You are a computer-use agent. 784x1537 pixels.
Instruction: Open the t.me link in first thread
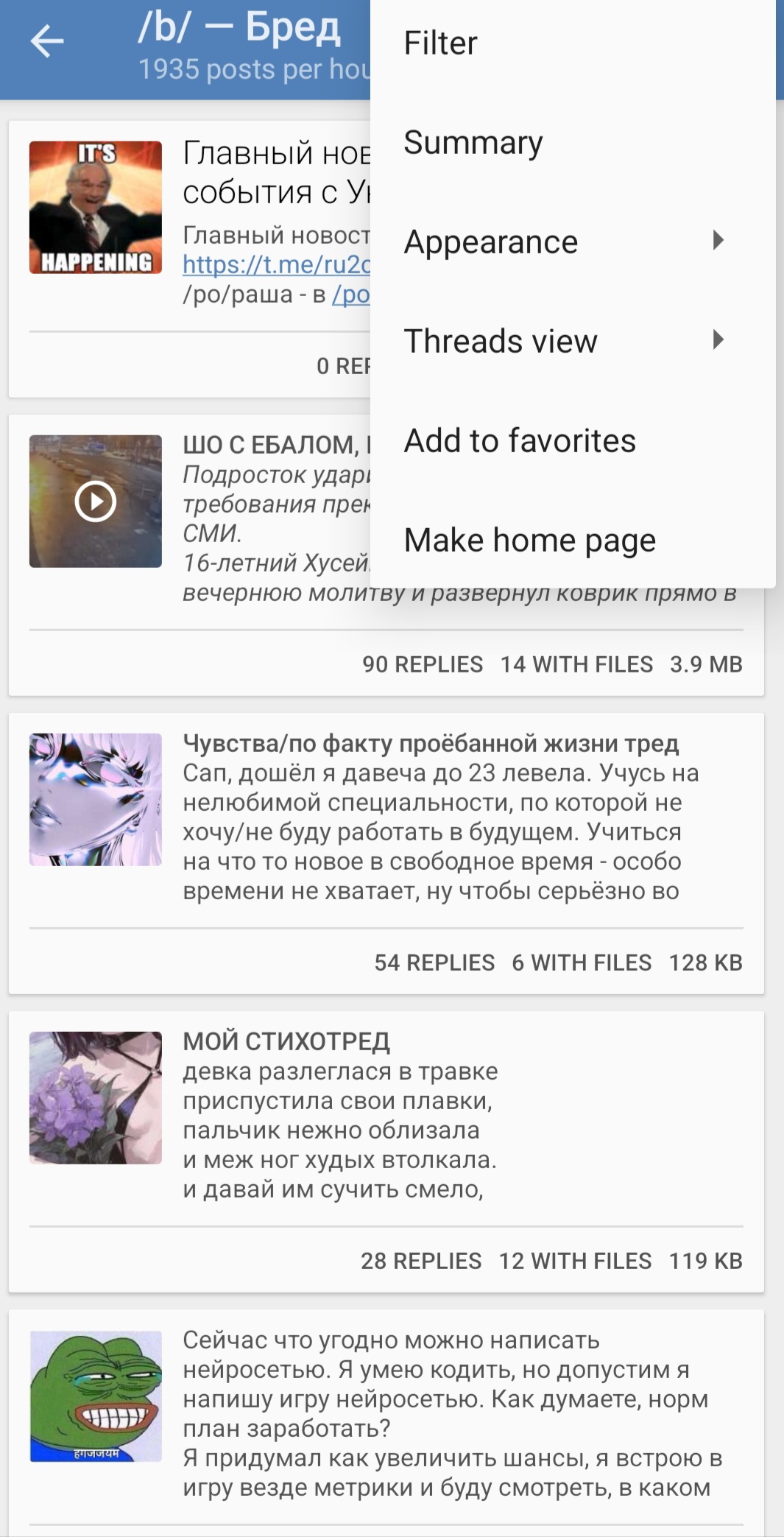276,264
